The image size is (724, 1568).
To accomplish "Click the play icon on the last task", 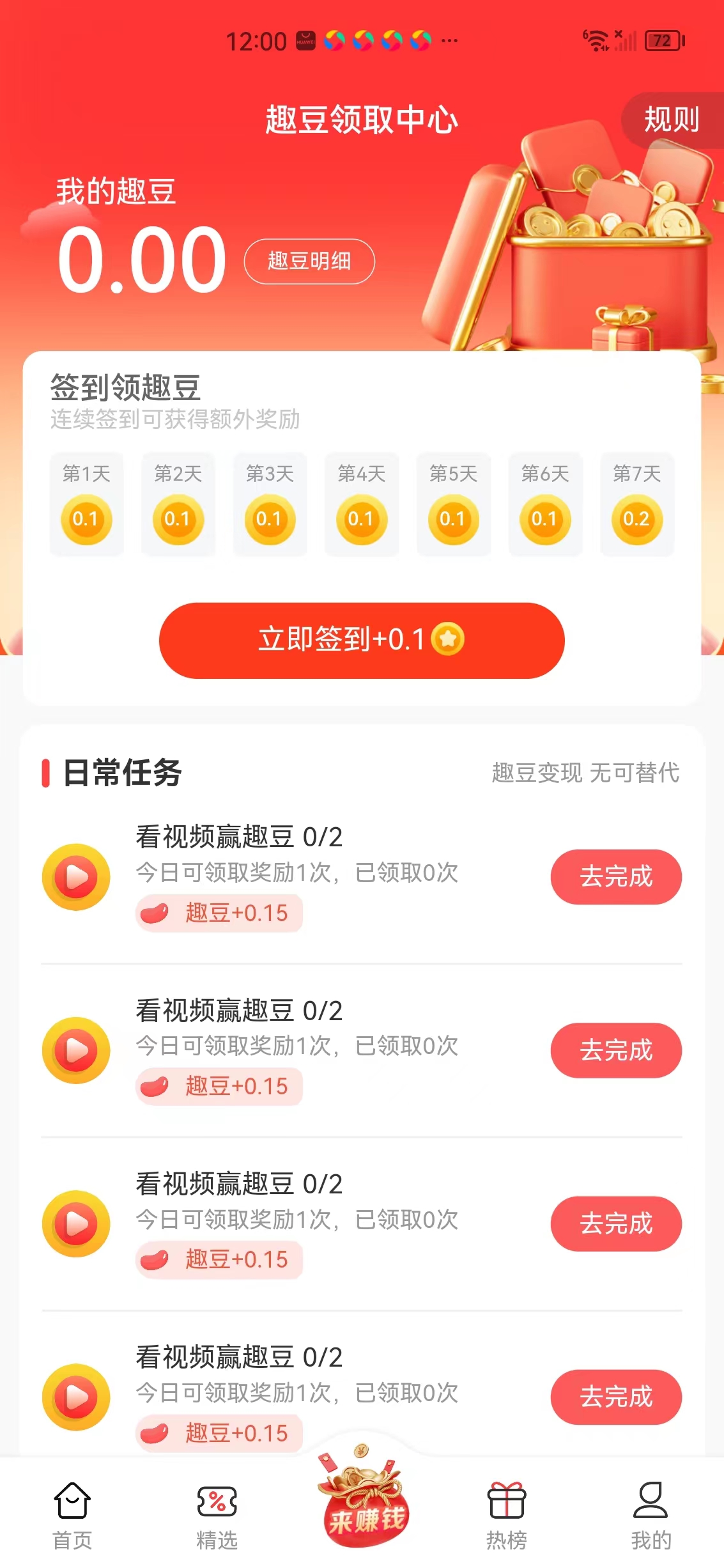I will (x=75, y=1397).
